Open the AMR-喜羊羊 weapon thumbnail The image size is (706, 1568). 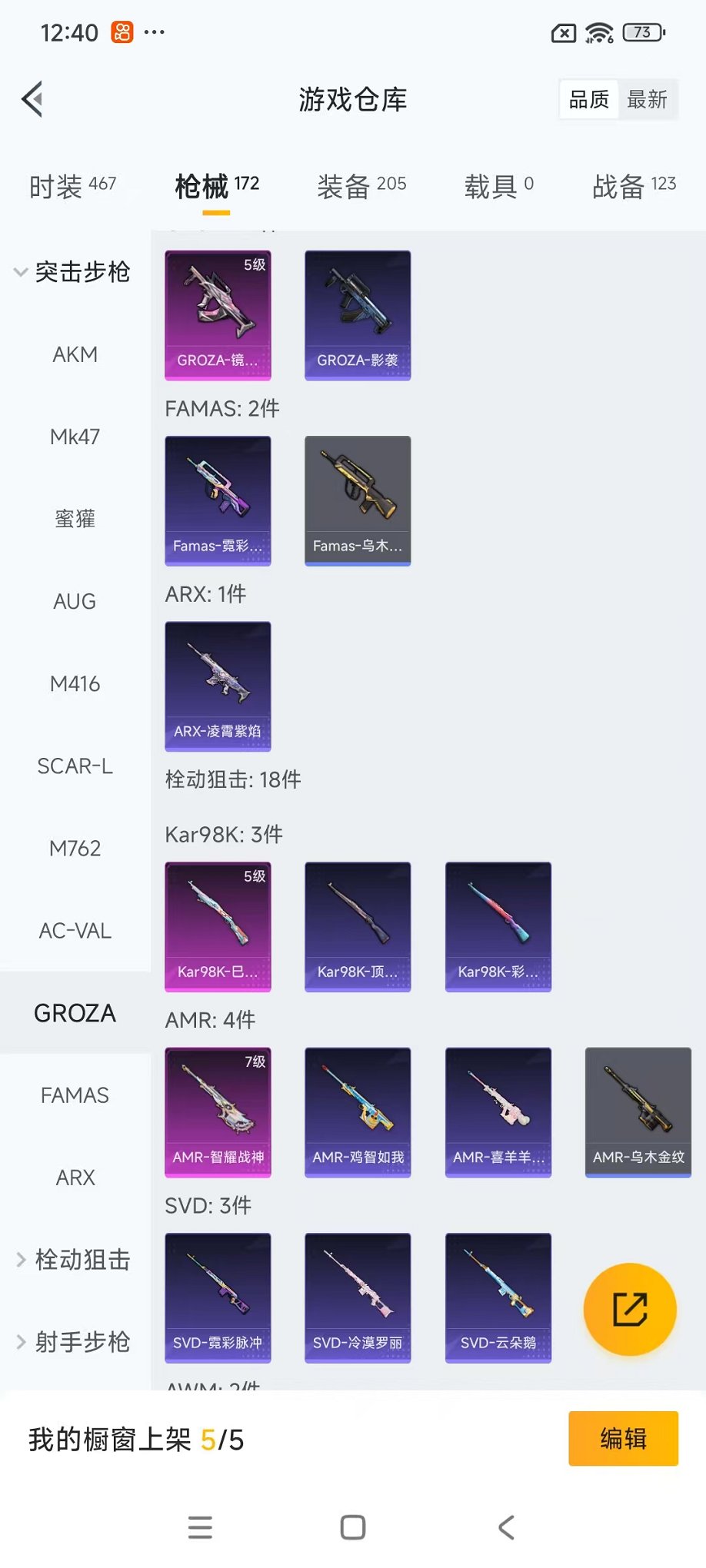(498, 1111)
